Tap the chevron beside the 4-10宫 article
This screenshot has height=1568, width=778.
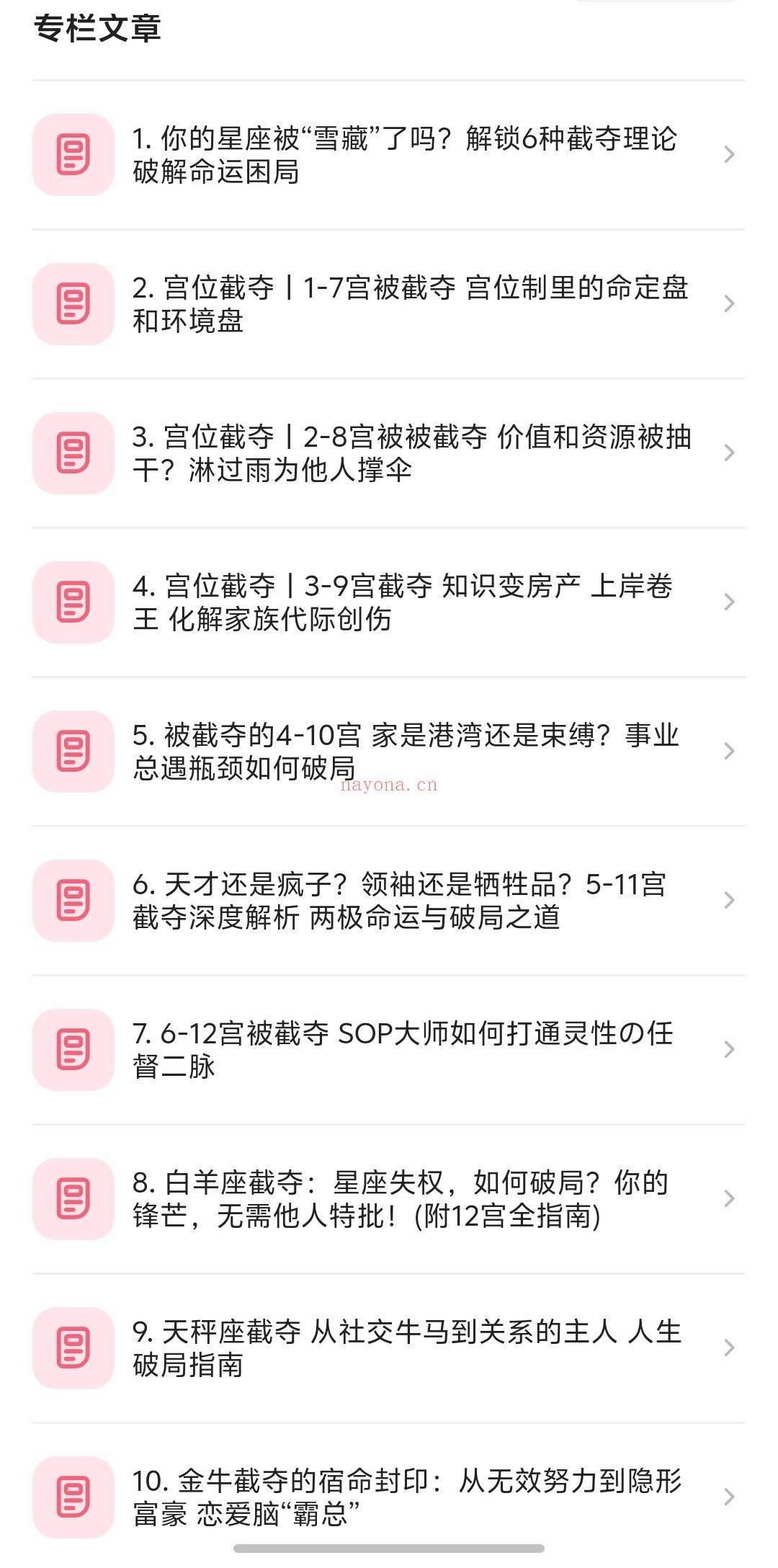[730, 752]
